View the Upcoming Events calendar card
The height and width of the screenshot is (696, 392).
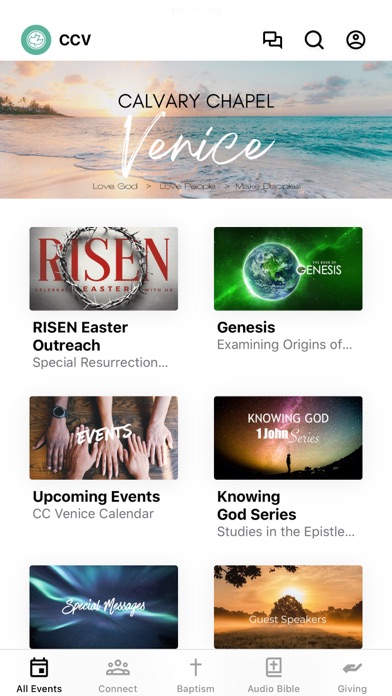pyautogui.click(x=103, y=459)
